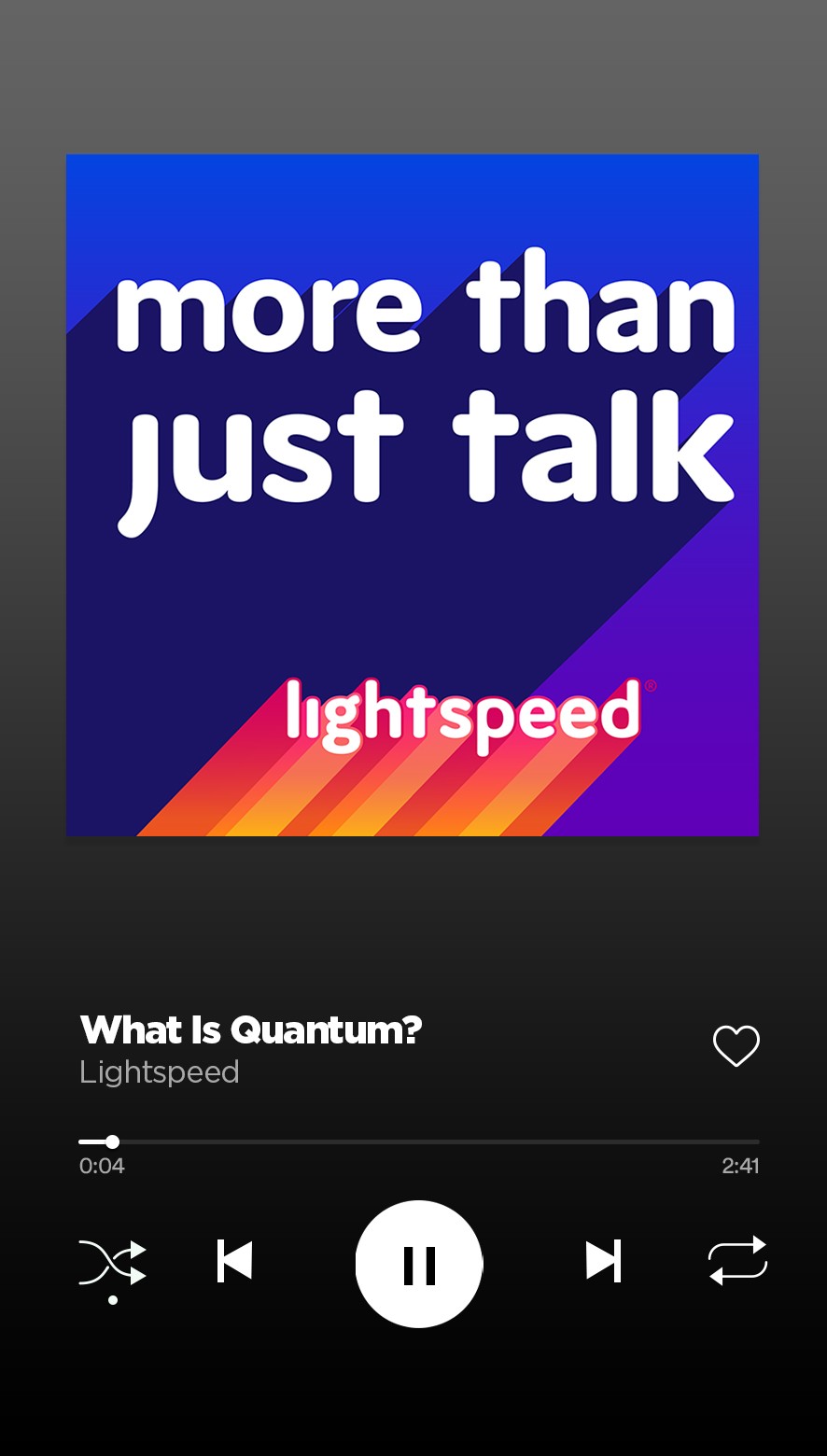Screen dimensions: 827x1456
Task: Skip to the next track
Action: tap(603, 1261)
